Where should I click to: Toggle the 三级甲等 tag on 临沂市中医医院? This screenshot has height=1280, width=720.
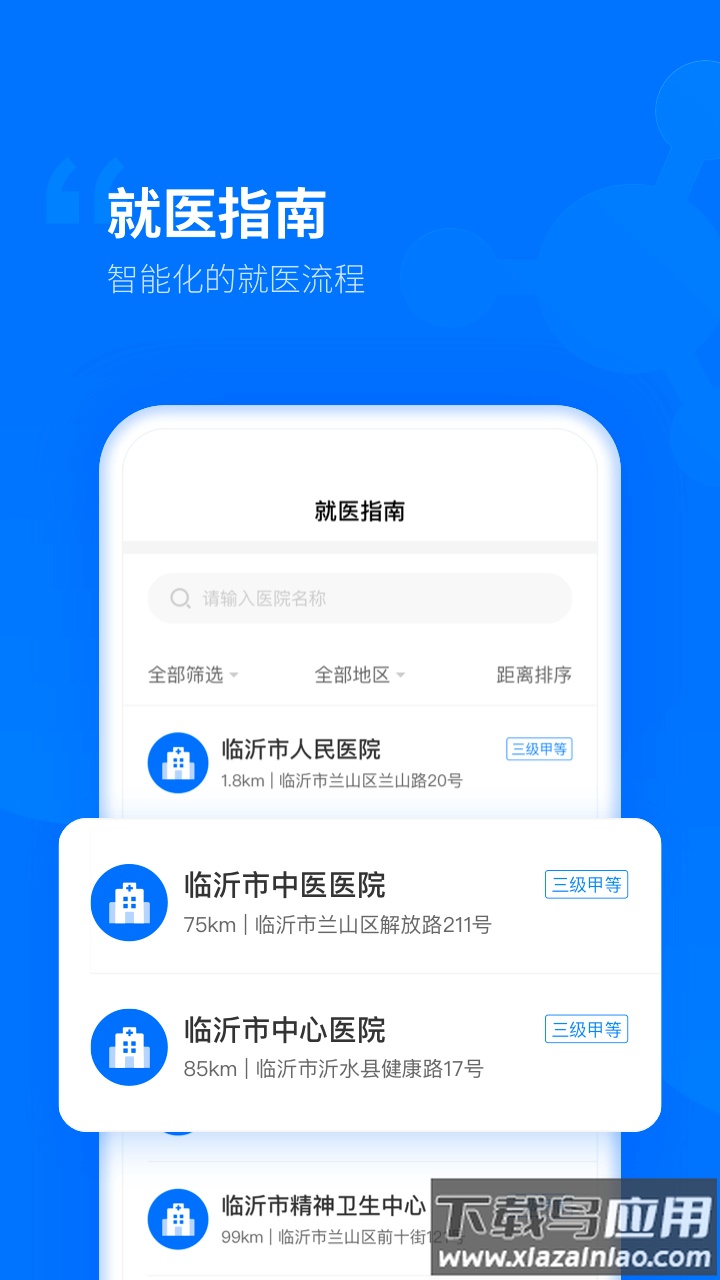click(x=586, y=885)
